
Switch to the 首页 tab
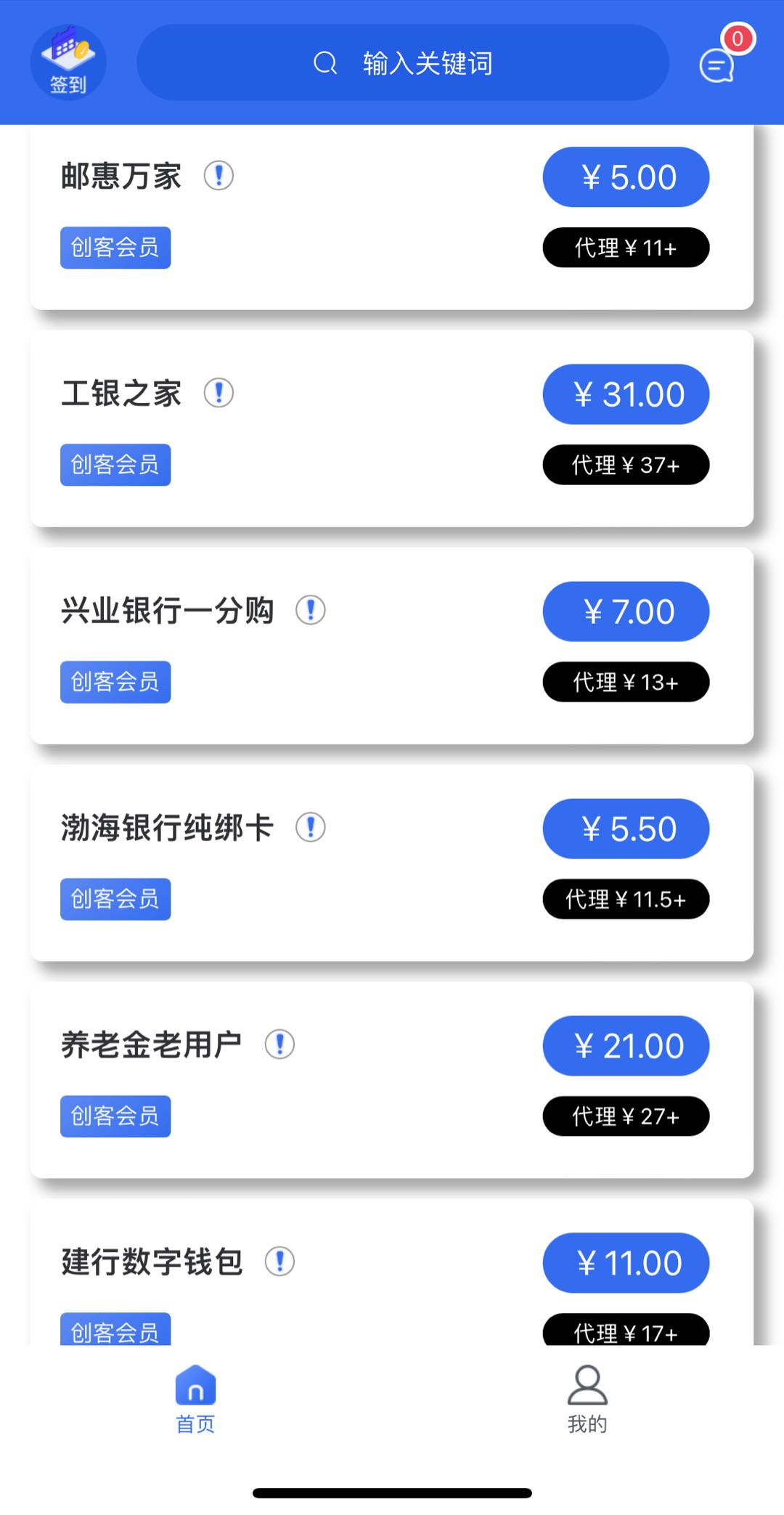click(x=196, y=1399)
